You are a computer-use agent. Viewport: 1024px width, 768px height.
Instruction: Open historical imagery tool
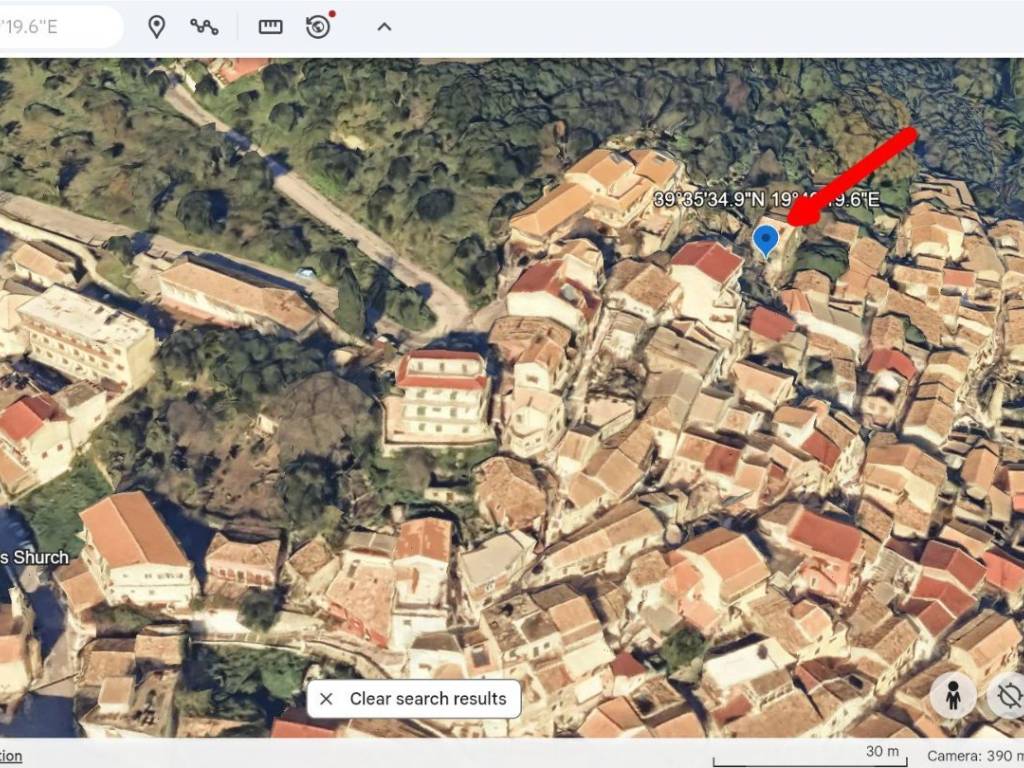319,27
